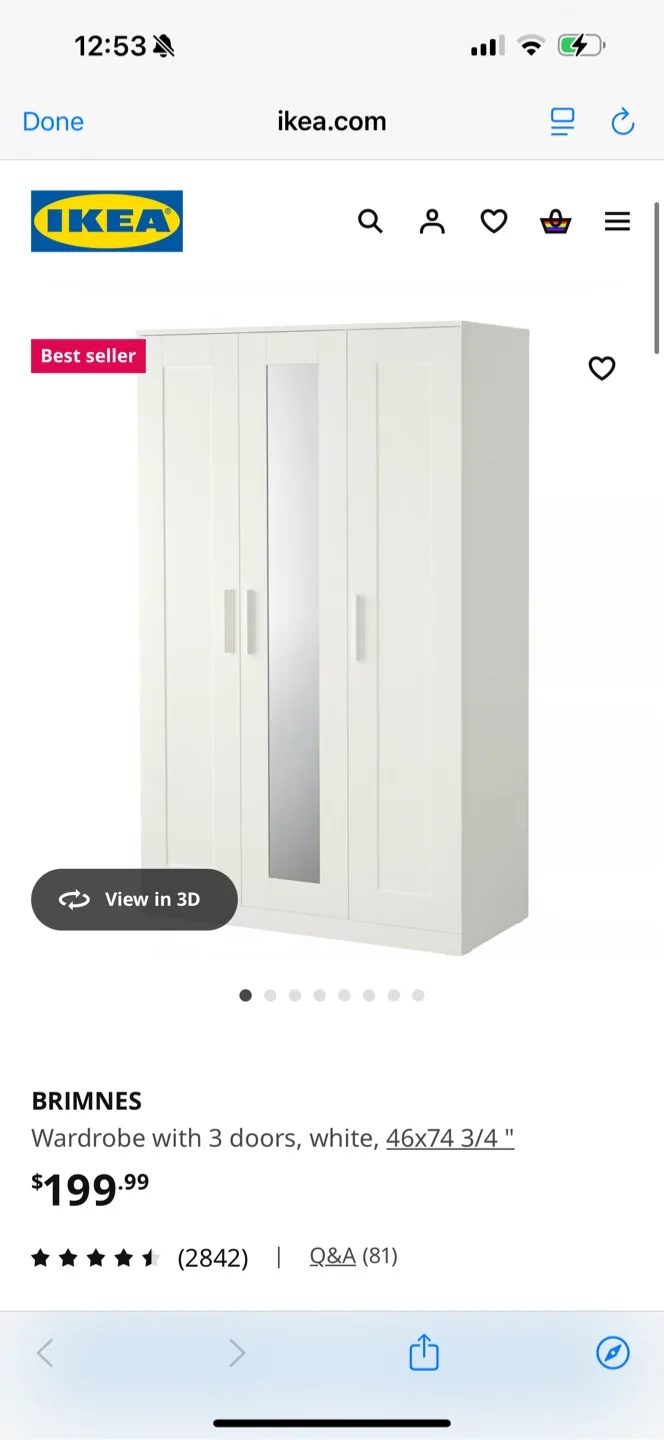Add the BRIMNES wardrobe to favorites
The height and width of the screenshot is (1440, 664).
click(x=601, y=369)
